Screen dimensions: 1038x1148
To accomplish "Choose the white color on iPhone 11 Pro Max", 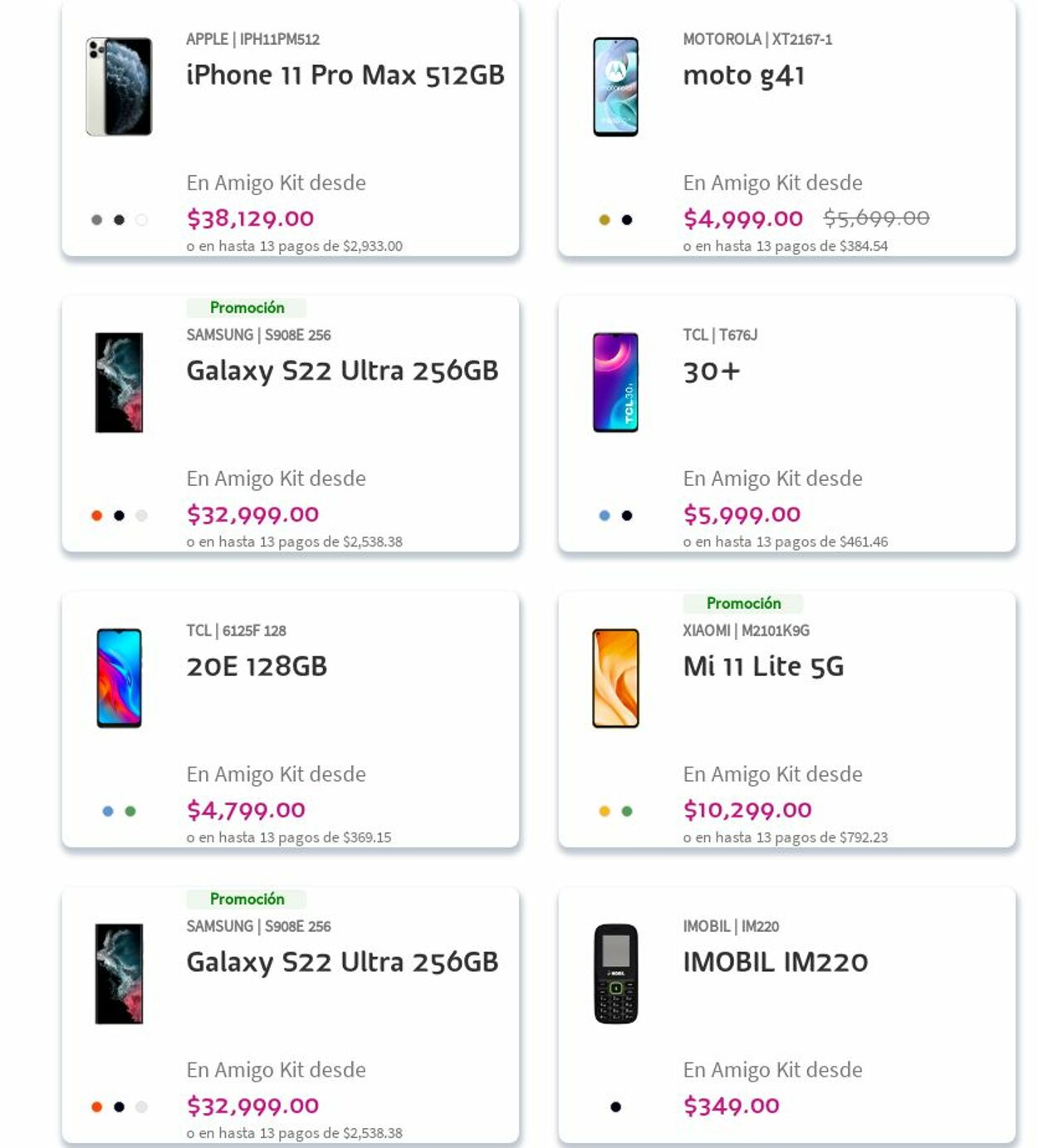I will pyautogui.click(x=141, y=220).
